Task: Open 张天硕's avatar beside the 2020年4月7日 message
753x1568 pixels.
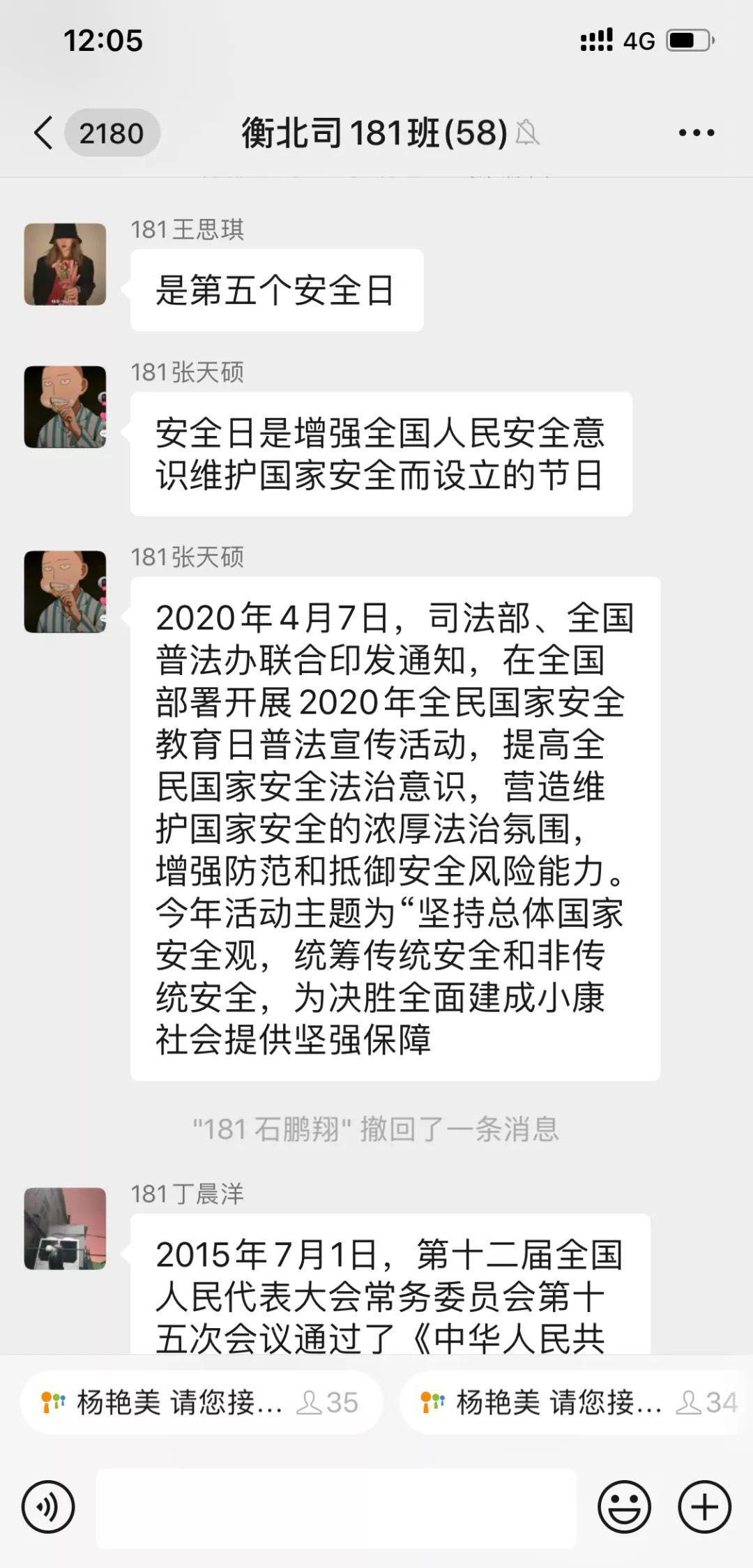Action: pos(66,591)
